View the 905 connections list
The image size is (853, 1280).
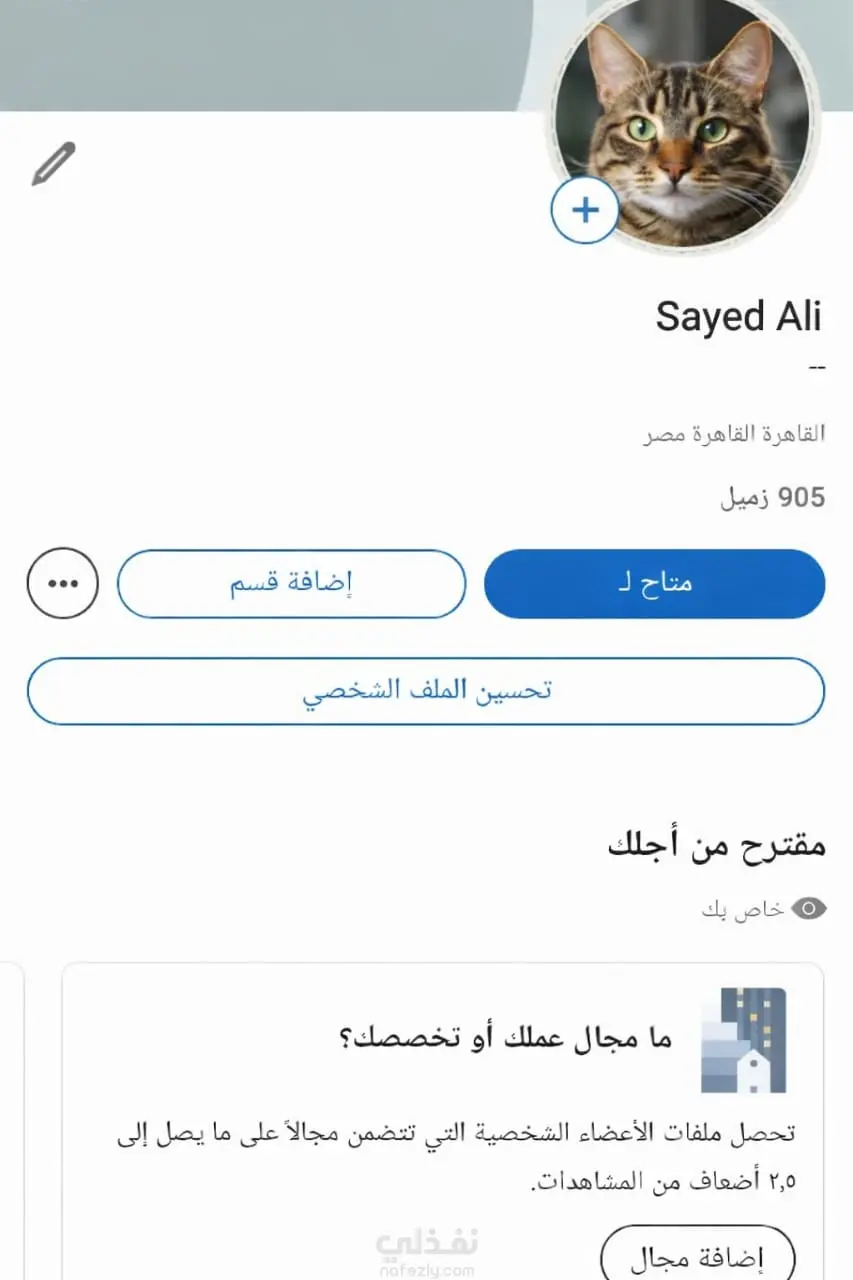point(773,497)
